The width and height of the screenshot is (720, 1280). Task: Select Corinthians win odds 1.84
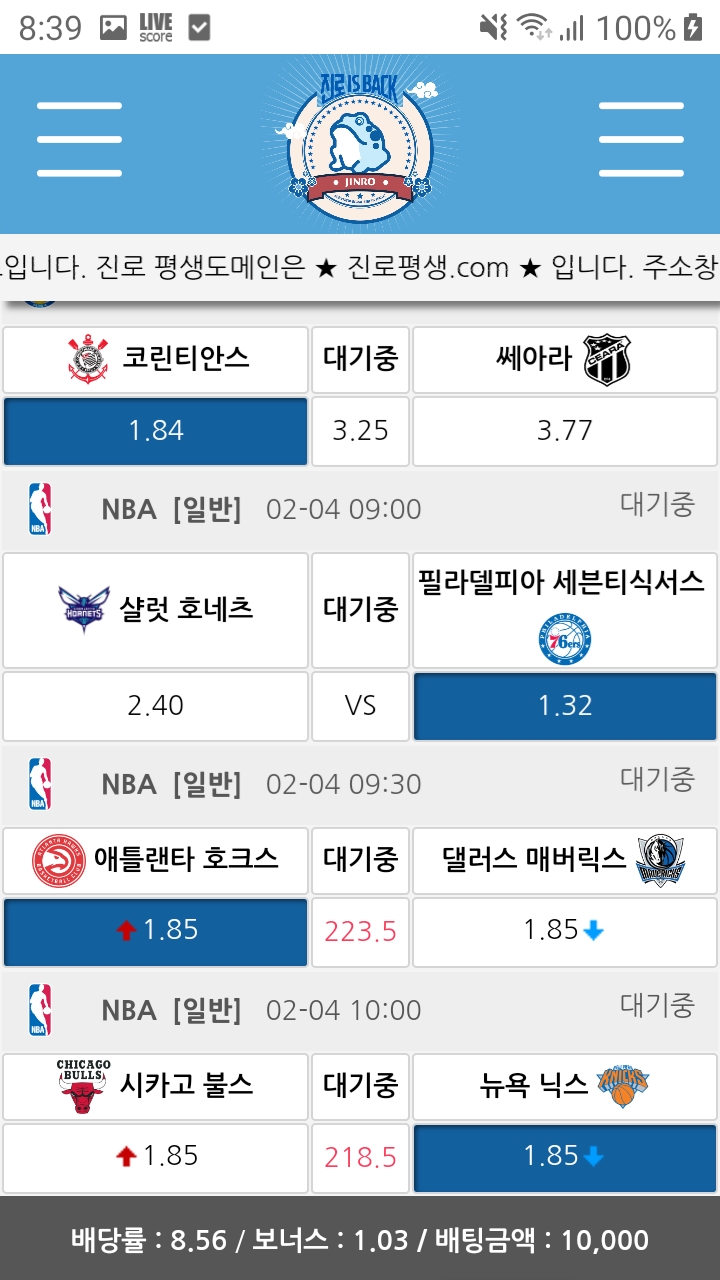click(x=155, y=431)
